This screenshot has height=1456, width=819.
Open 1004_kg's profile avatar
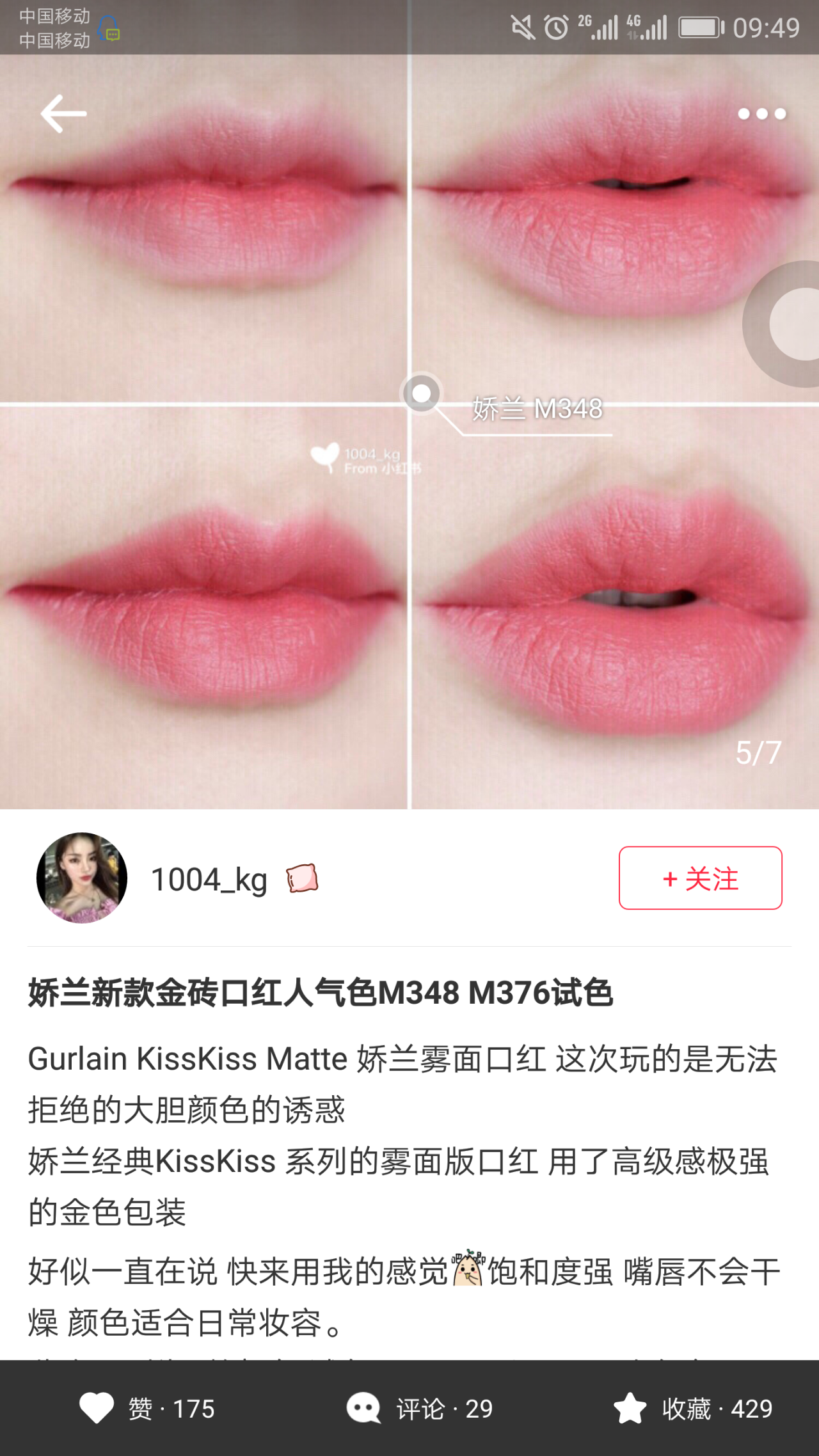82,878
